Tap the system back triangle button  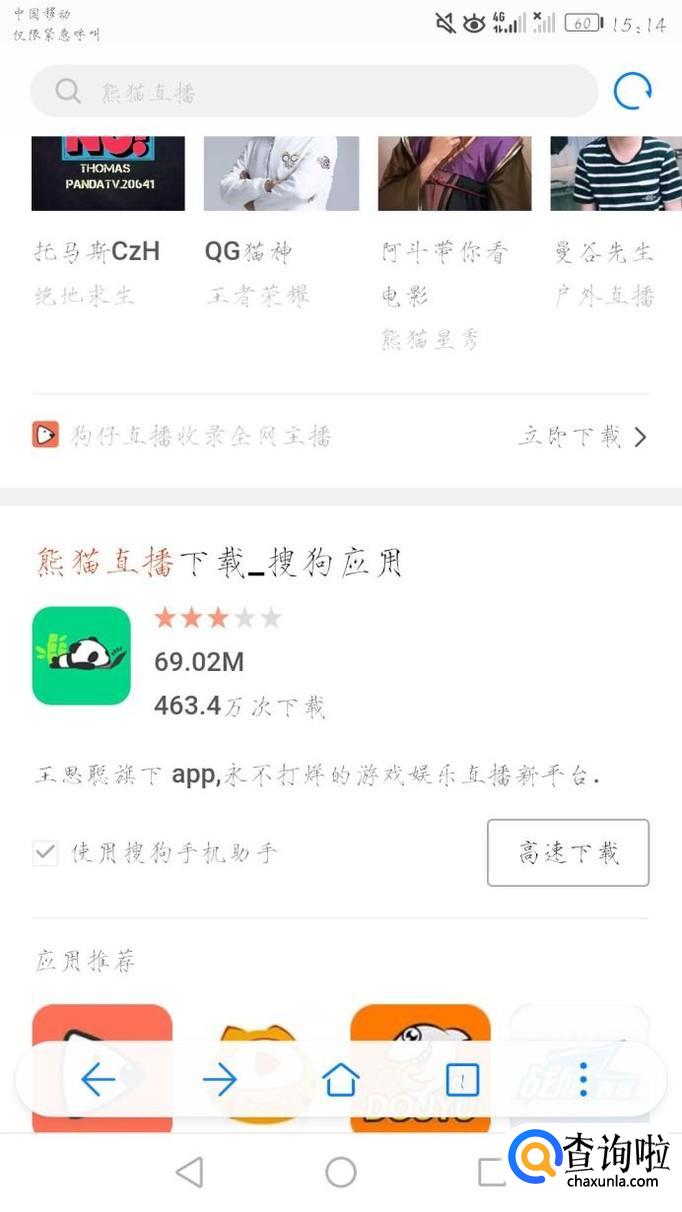pos(189,1172)
